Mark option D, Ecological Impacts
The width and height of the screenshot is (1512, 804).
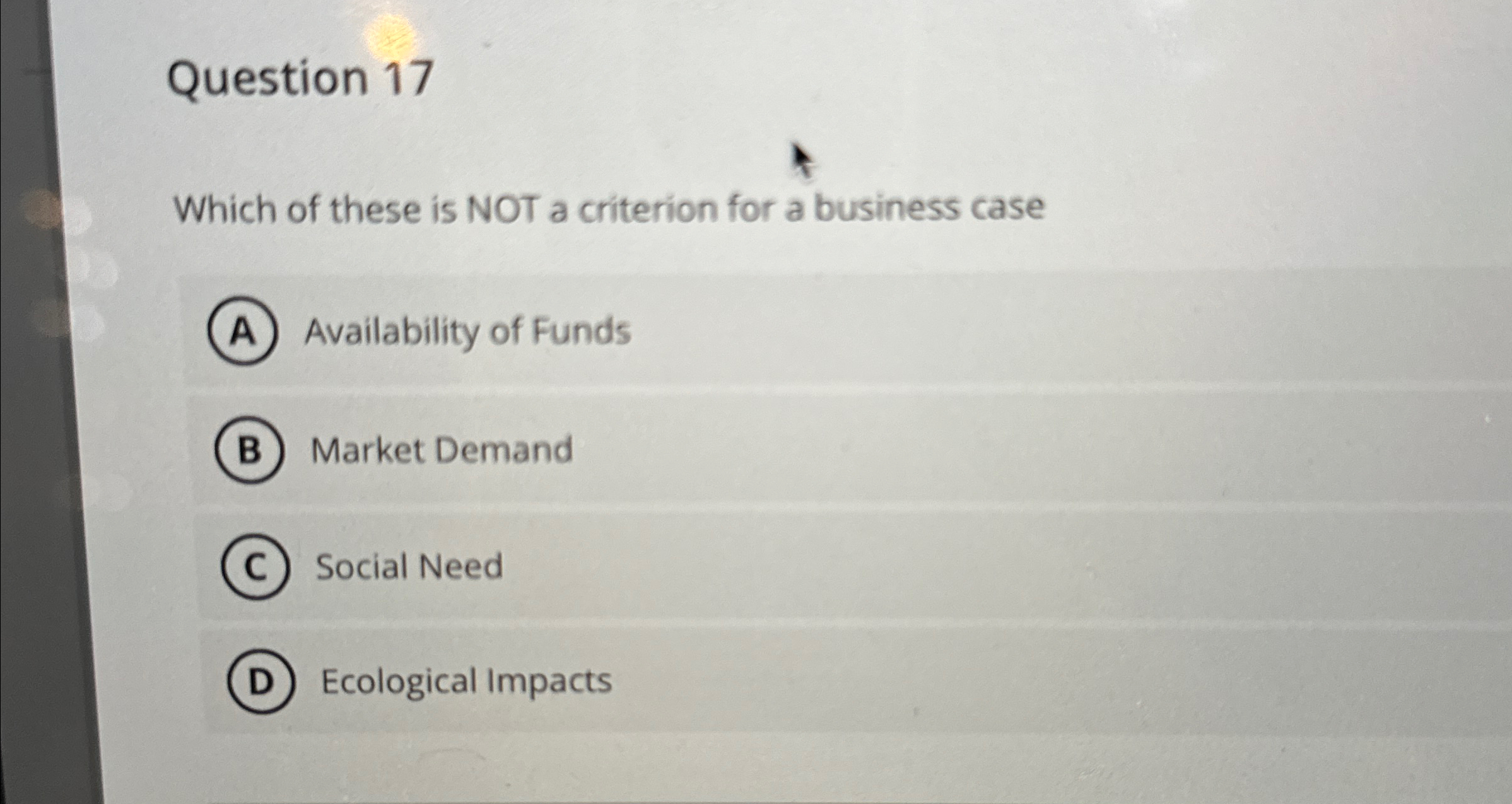[261, 682]
